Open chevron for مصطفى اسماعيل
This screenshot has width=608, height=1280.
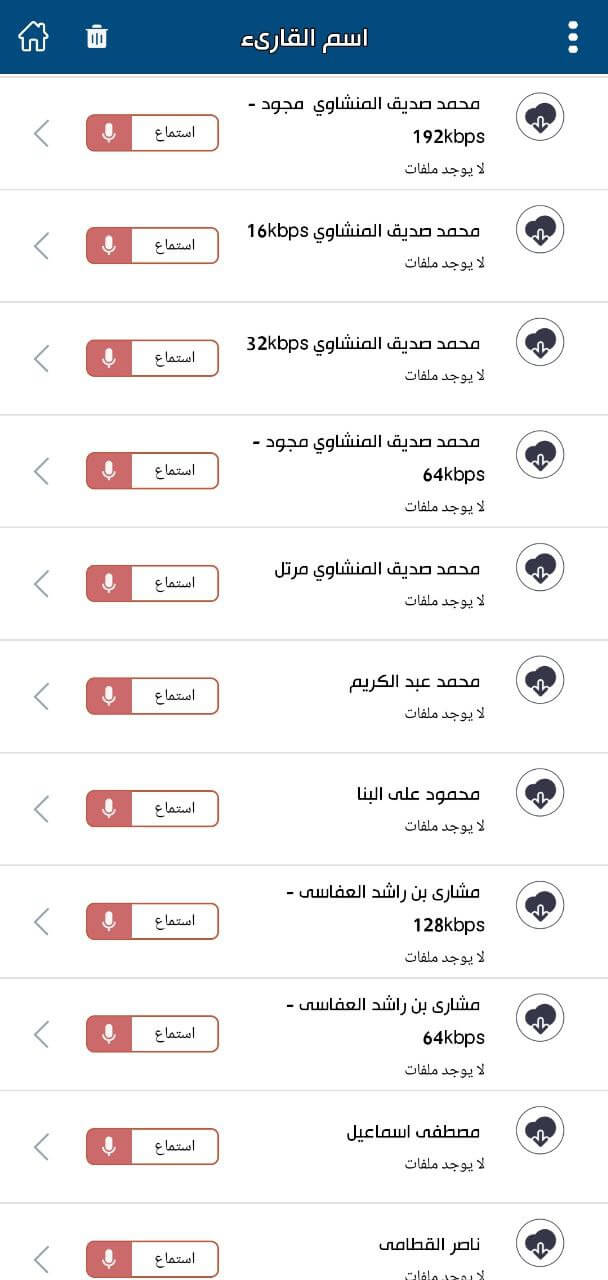pos(41,1146)
